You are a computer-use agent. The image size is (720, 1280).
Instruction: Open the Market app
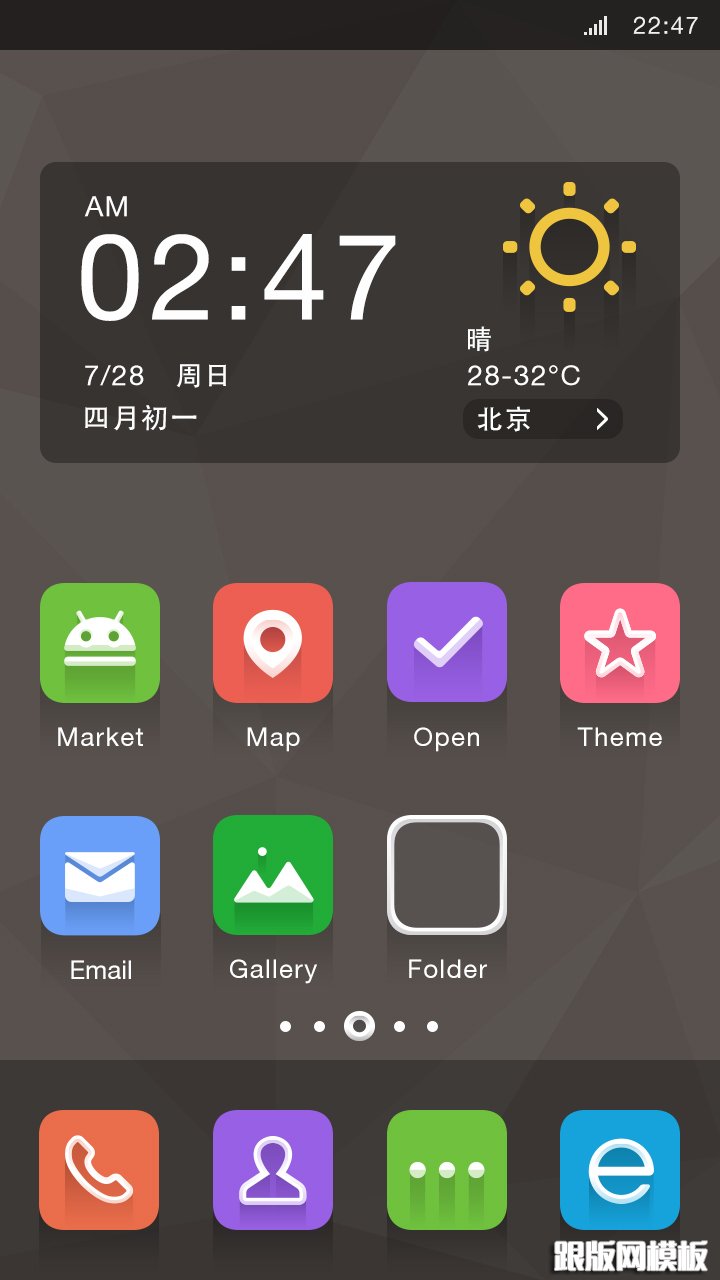100,643
